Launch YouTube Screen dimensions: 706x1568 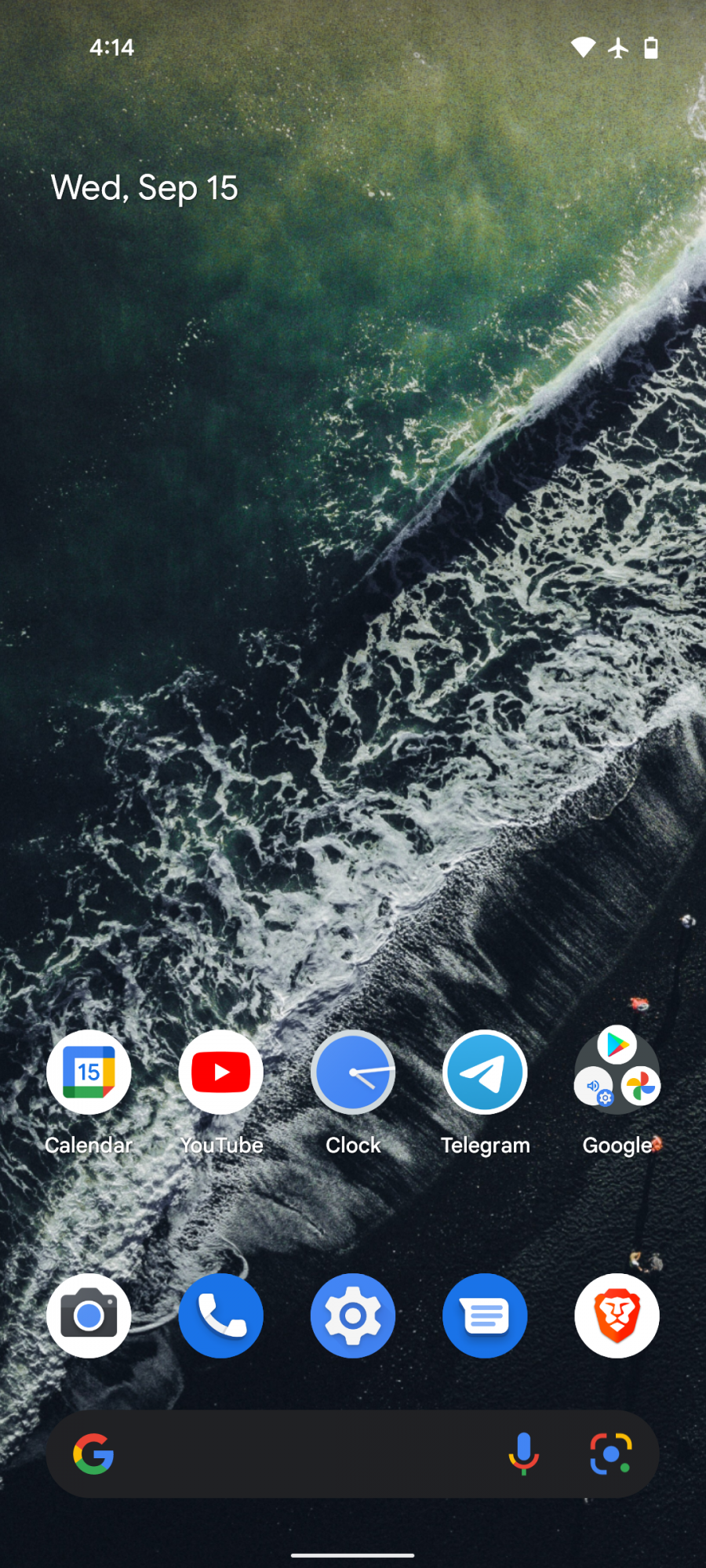pyautogui.click(x=221, y=1073)
